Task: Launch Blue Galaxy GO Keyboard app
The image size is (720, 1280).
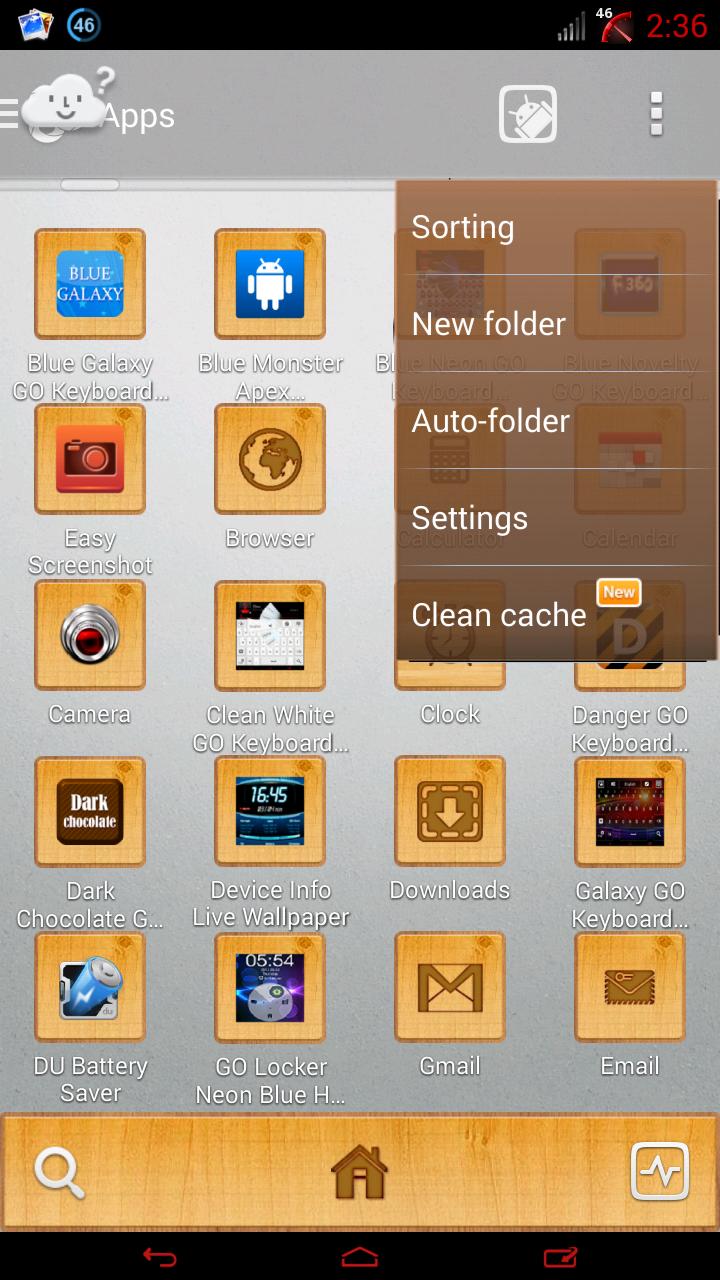Action: pyautogui.click(x=90, y=285)
